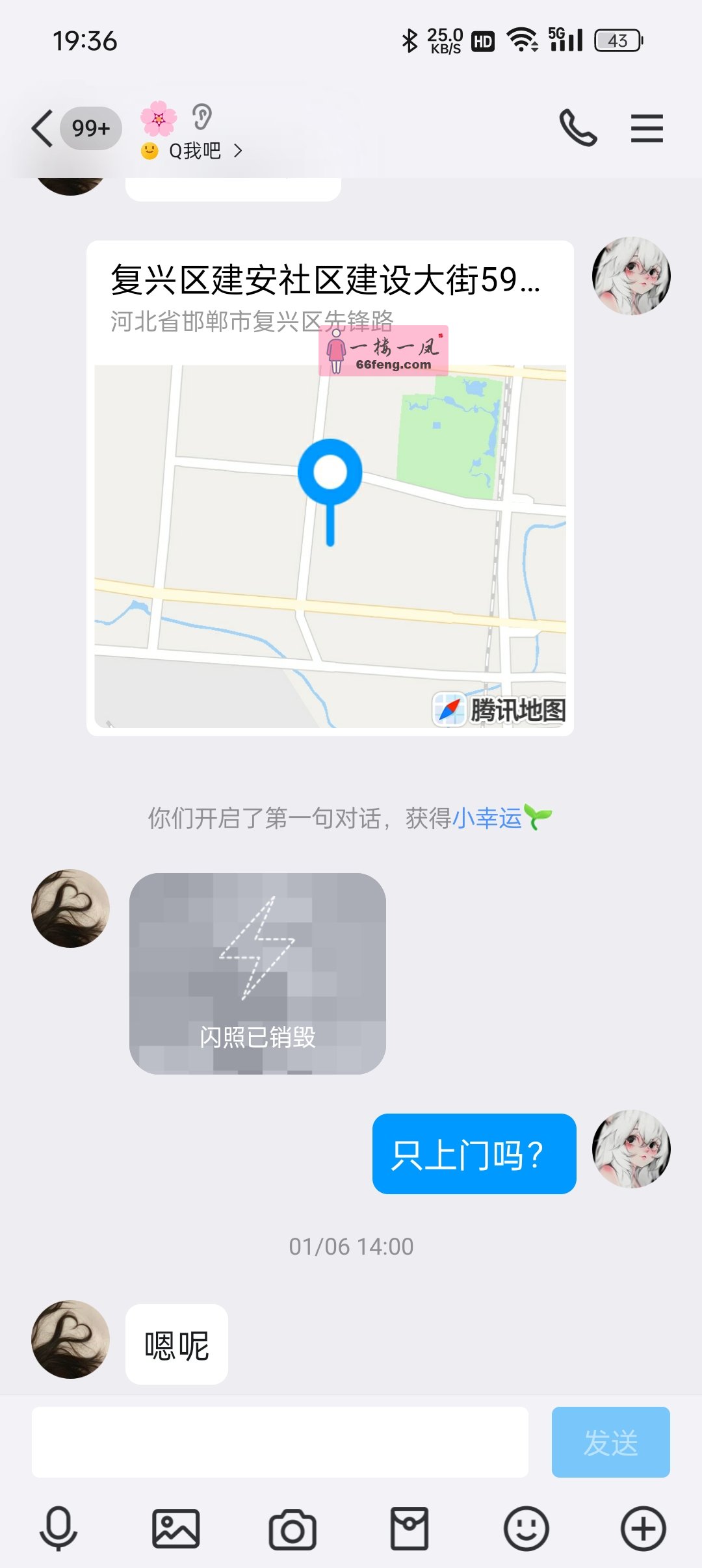Click the Tencent Maps compass logo
The height and width of the screenshot is (1568, 702).
pyautogui.click(x=450, y=710)
